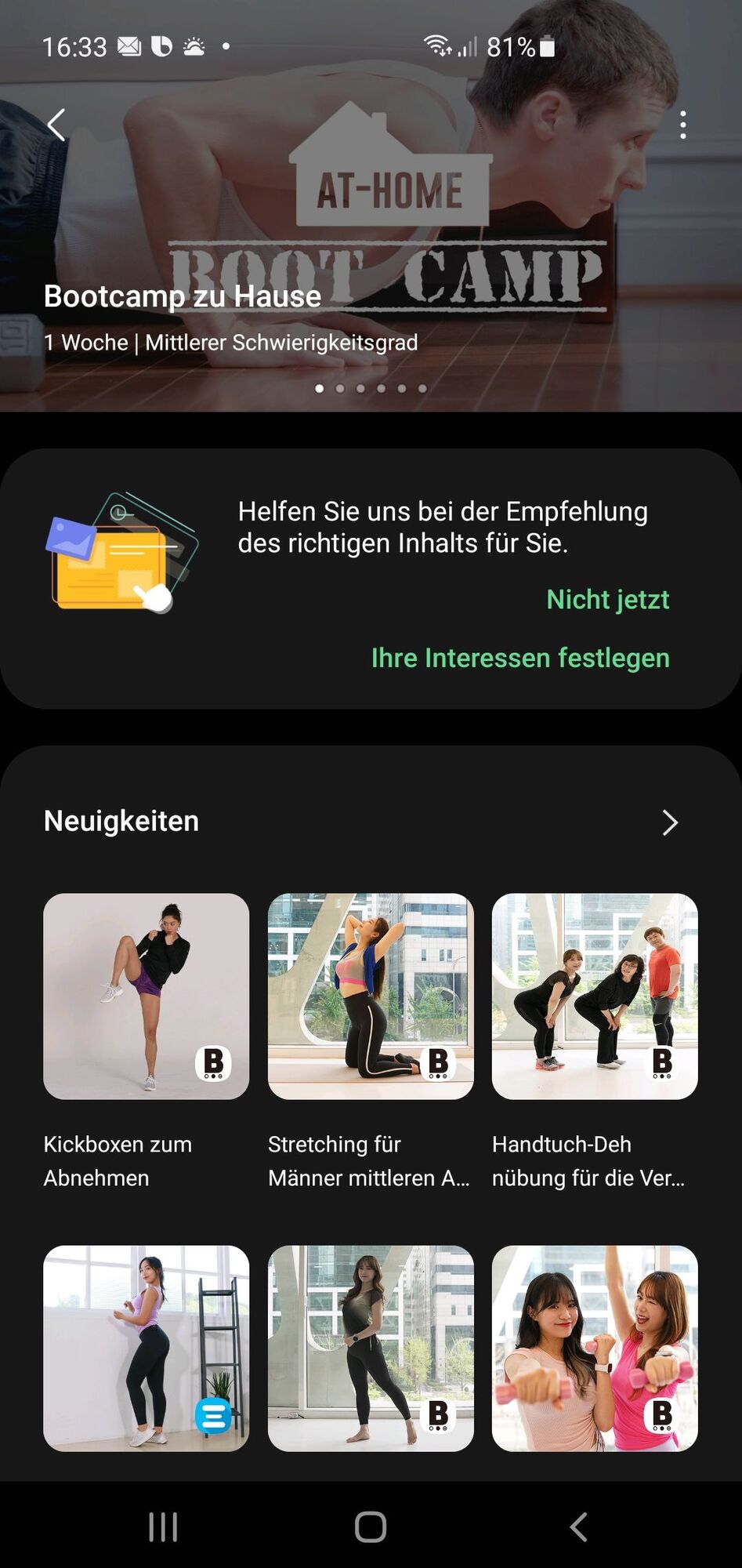Tap the system home button
This screenshot has height=1568, width=742.
click(371, 1526)
